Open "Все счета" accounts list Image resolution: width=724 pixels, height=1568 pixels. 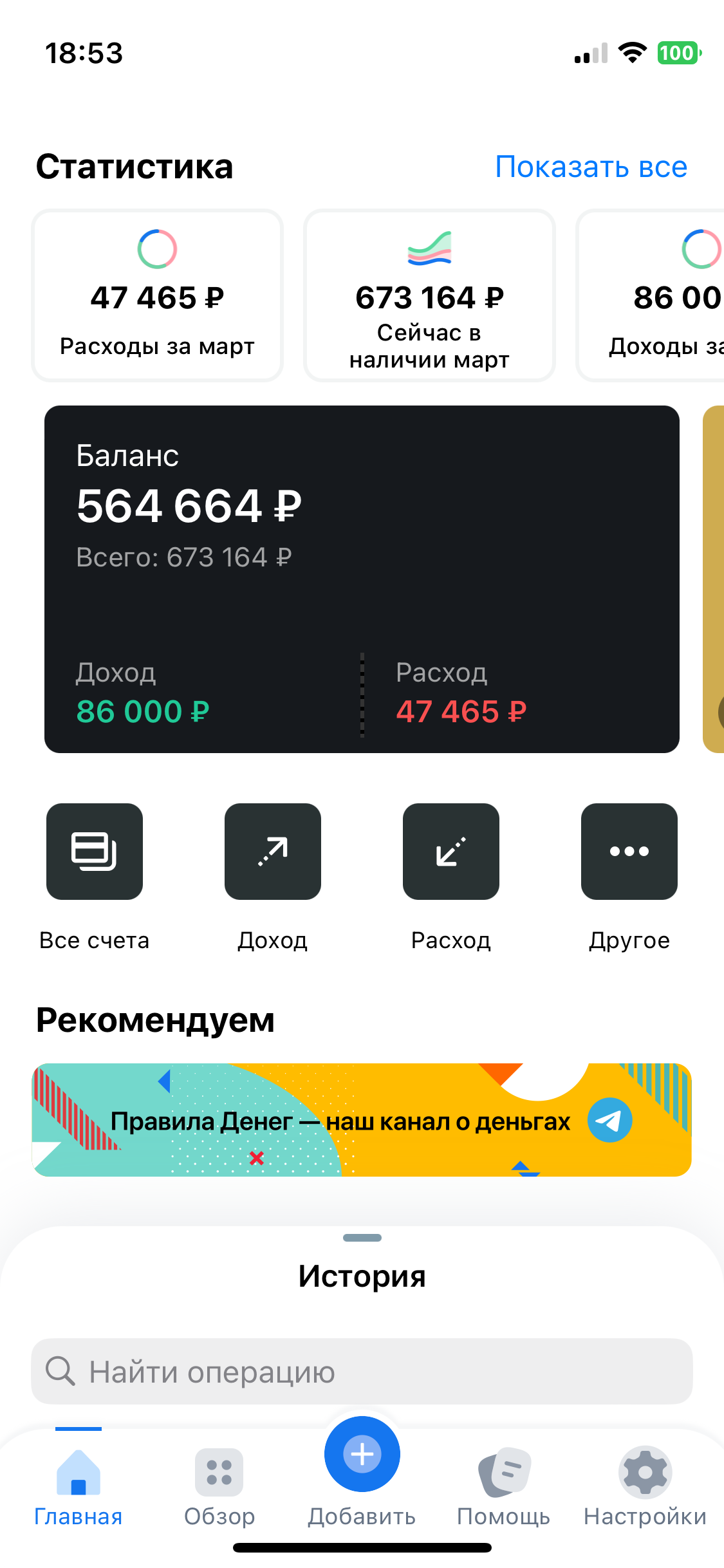95,852
